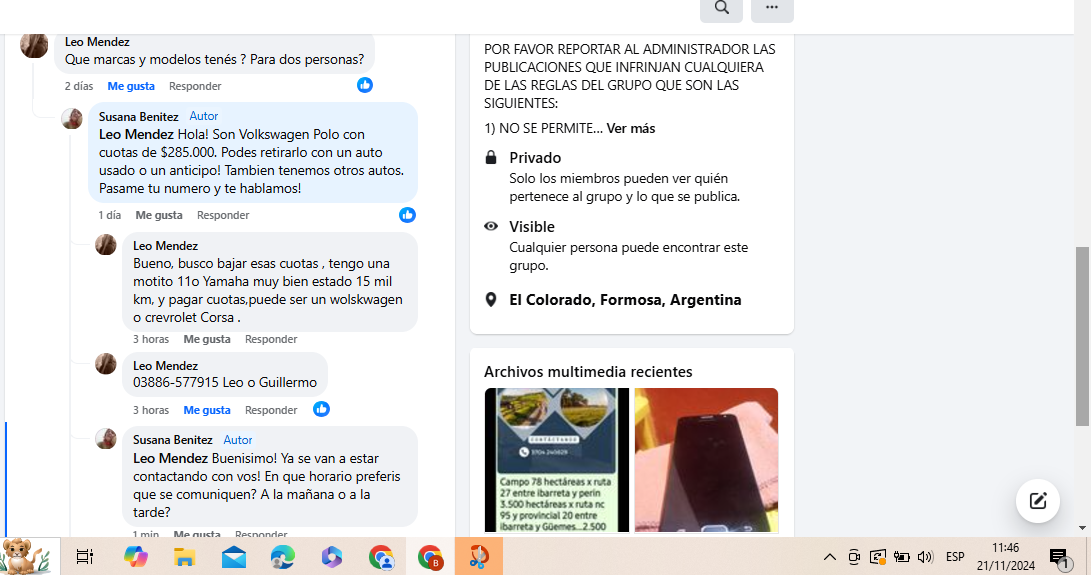
Task: Like Leo Mendez's question about marcas y modelos
Action: pos(131,86)
